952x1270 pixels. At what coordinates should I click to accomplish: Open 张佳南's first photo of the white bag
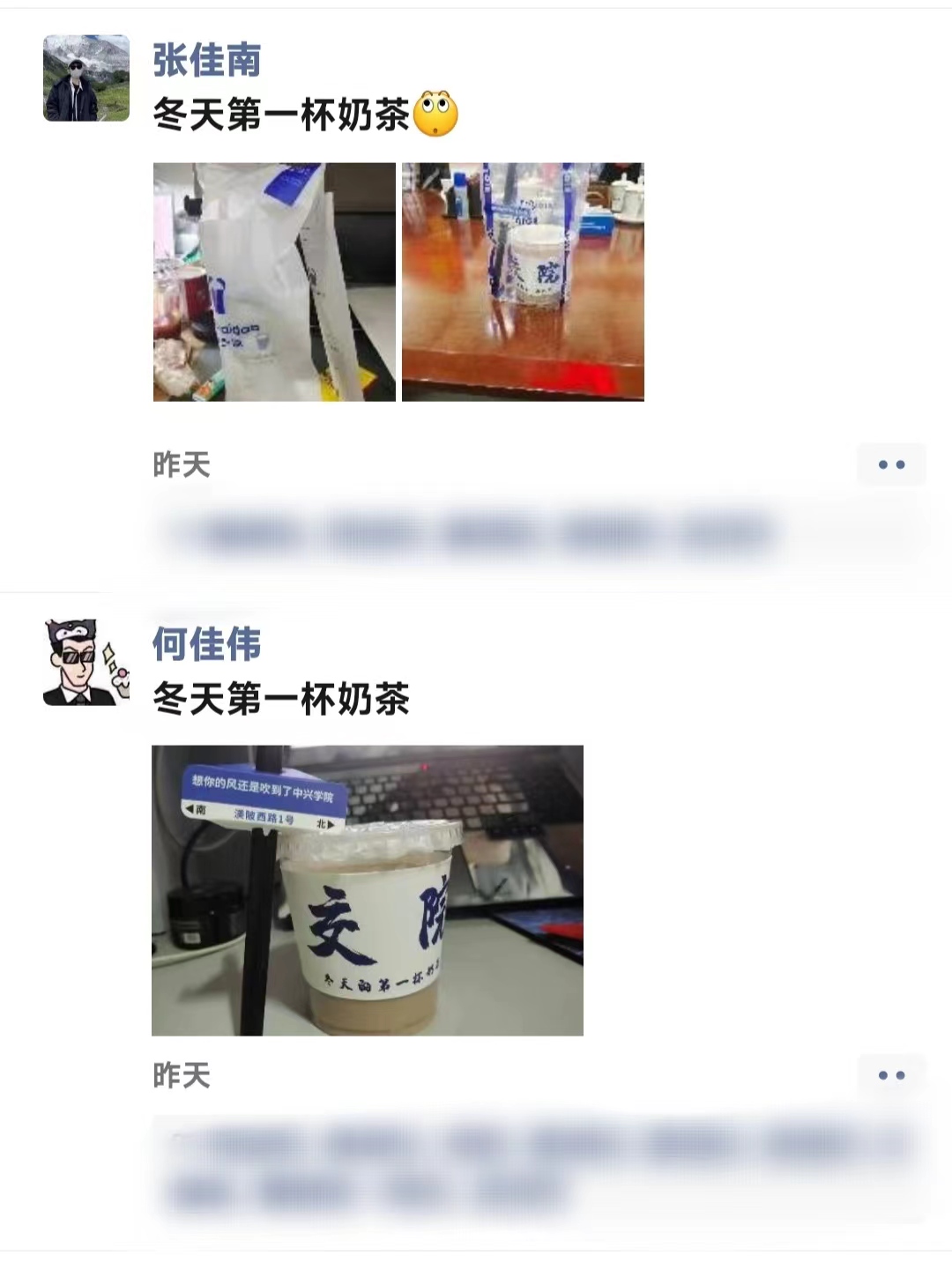274,282
